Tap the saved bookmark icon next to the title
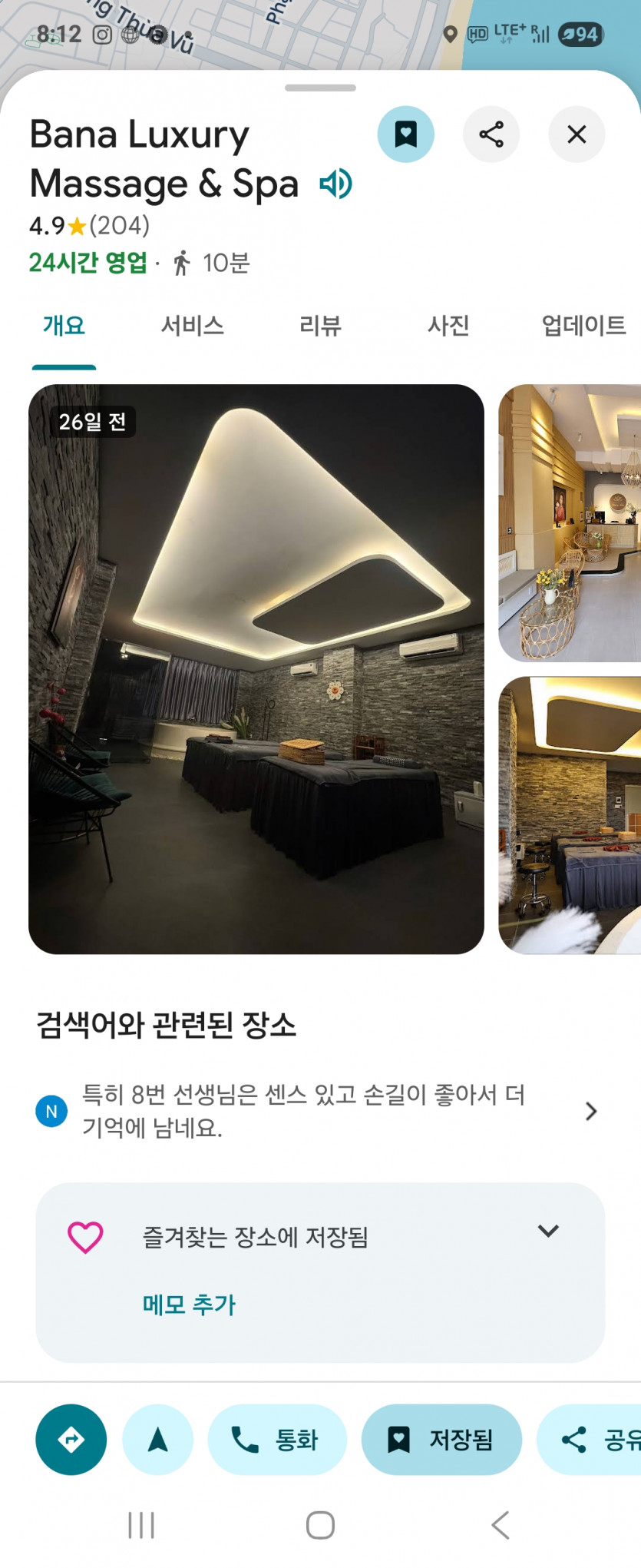Image resolution: width=641 pixels, height=1568 pixels. 405,134
